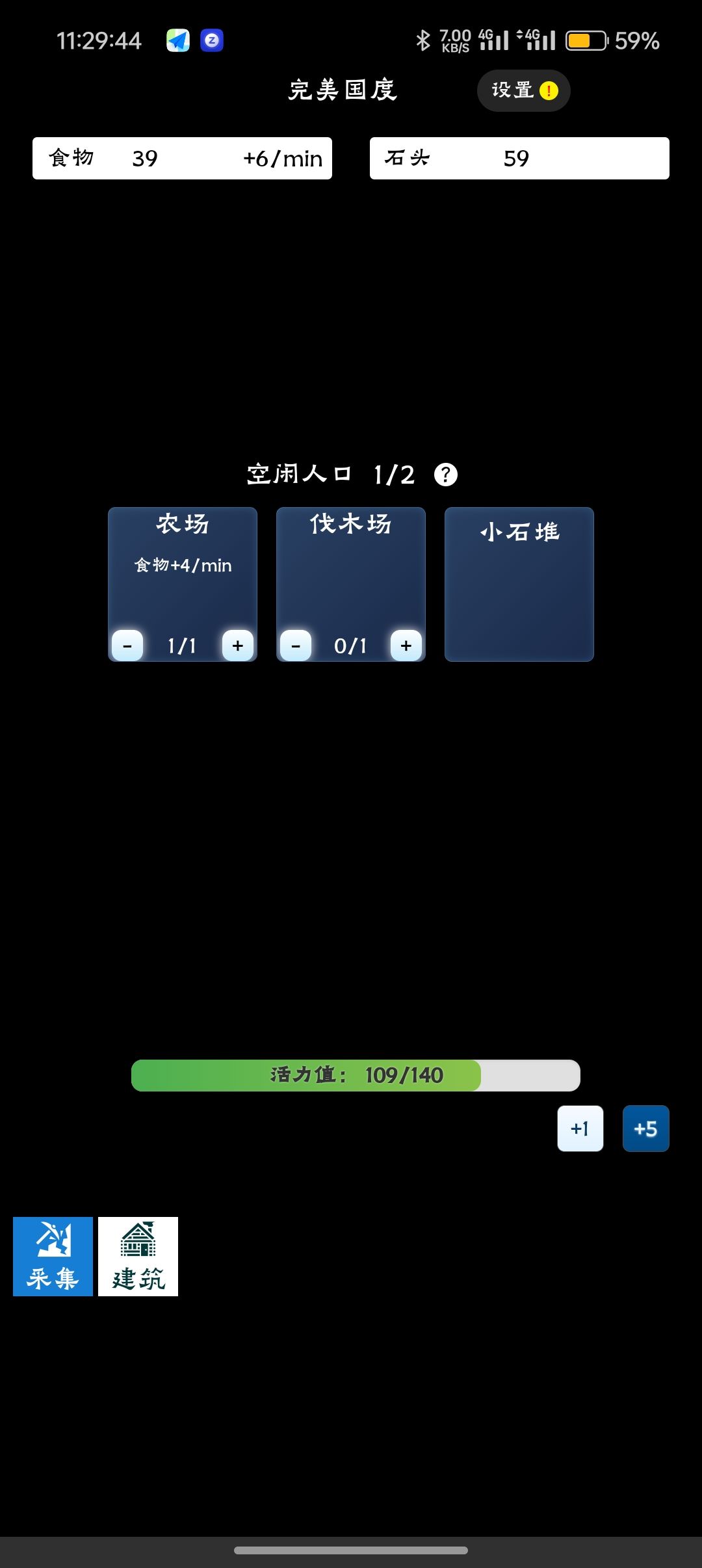Remove a worker from 农场 with minus
The height and width of the screenshot is (1568, 702).
(127, 645)
